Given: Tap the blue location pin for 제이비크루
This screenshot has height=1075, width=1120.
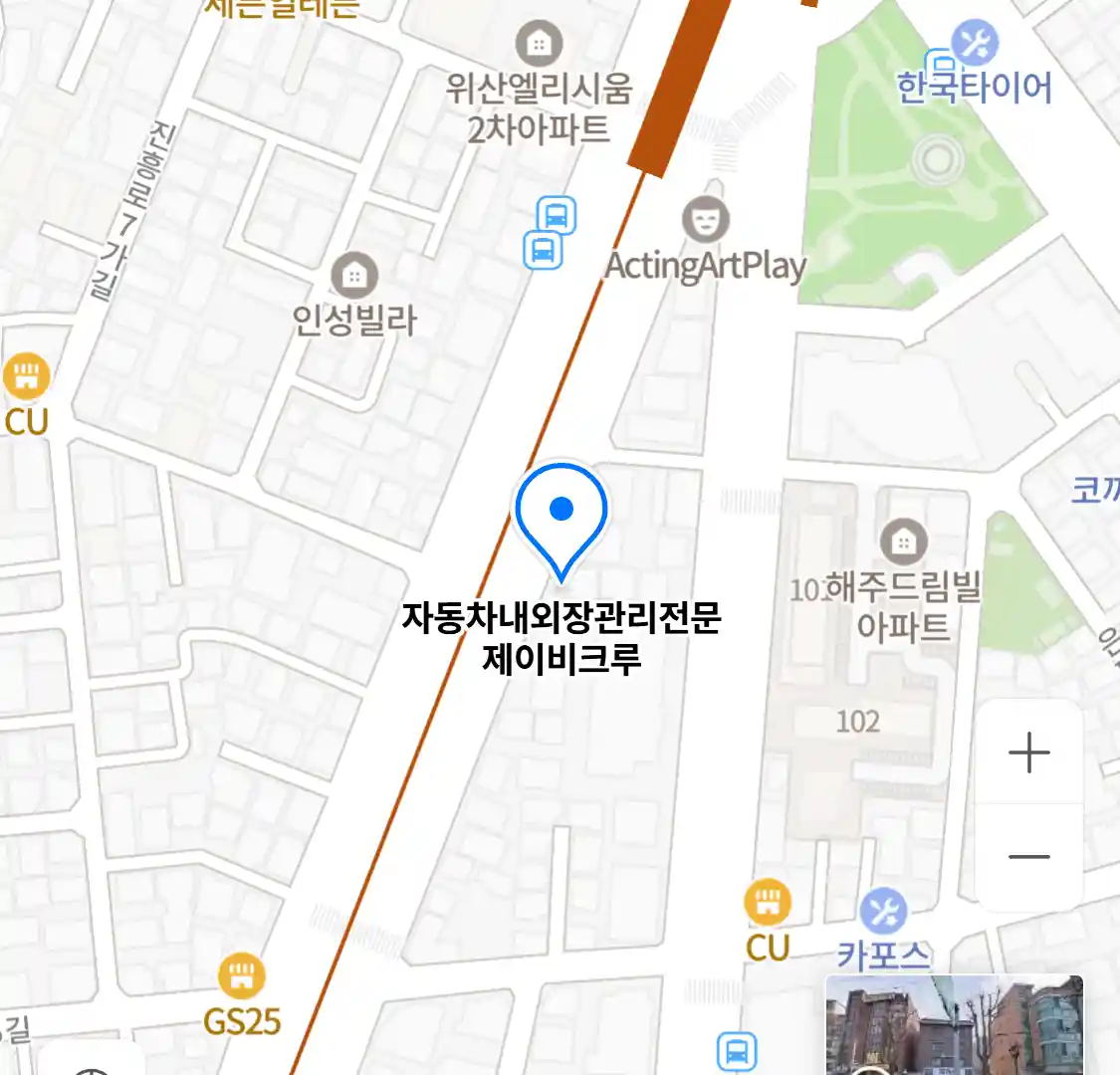Looking at the screenshot, I should (x=561, y=515).
